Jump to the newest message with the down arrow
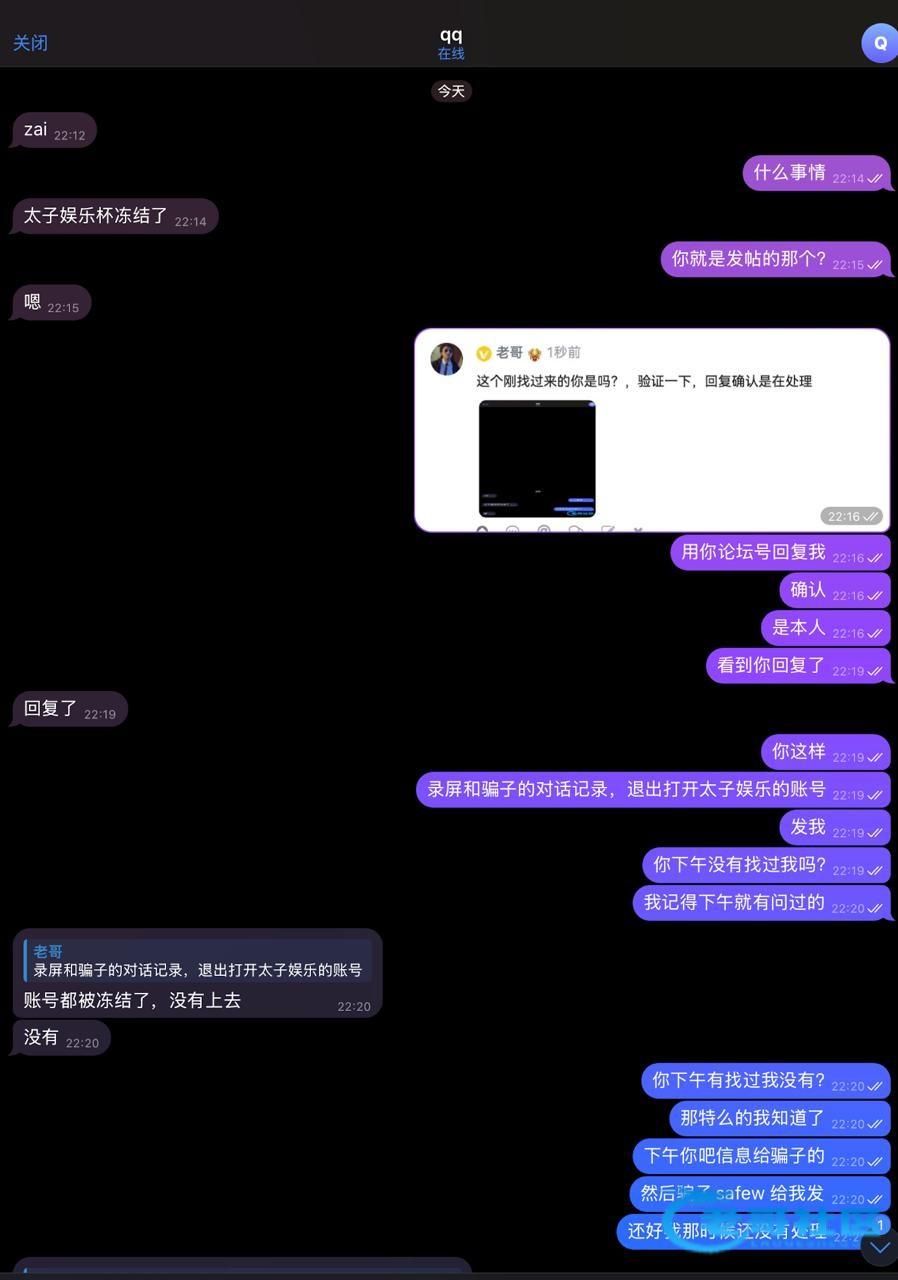The height and width of the screenshot is (1280, 898). tap(879, 1247)
